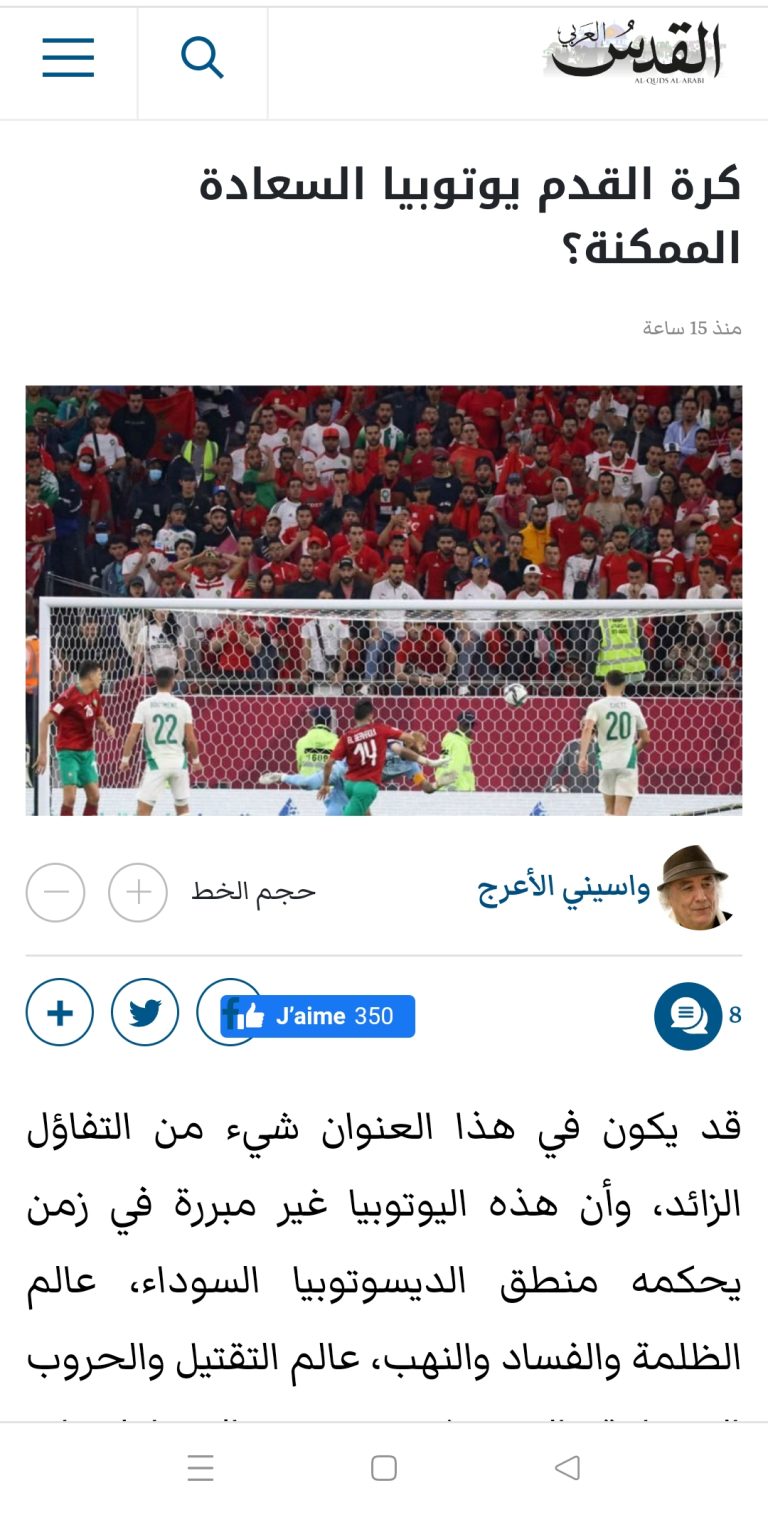Go to the system home screen
Viewport: 768px width, 1515px height.
[x=384, y=1468]
